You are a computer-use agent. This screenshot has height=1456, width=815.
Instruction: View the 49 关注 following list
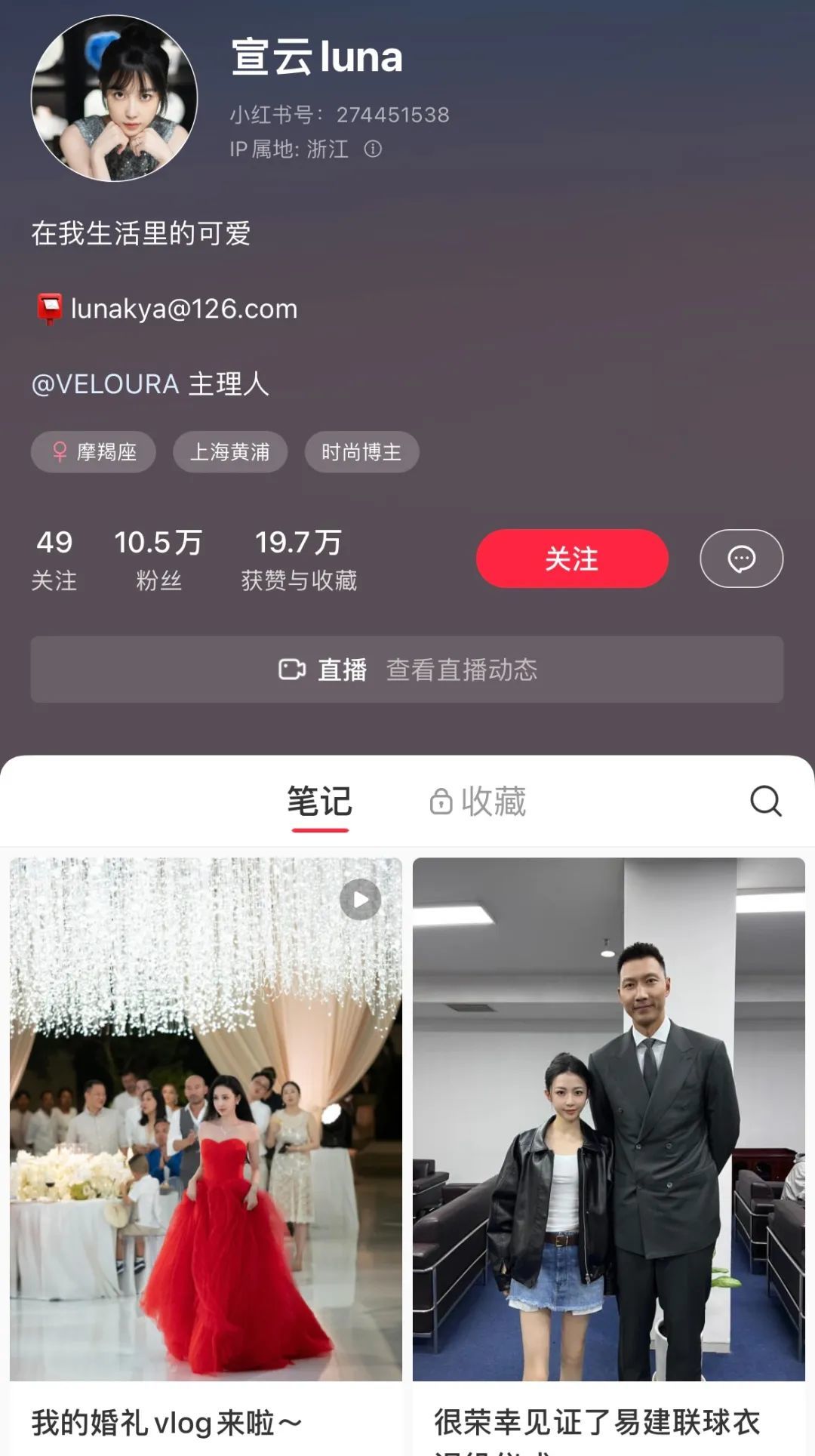click(54, 559)
